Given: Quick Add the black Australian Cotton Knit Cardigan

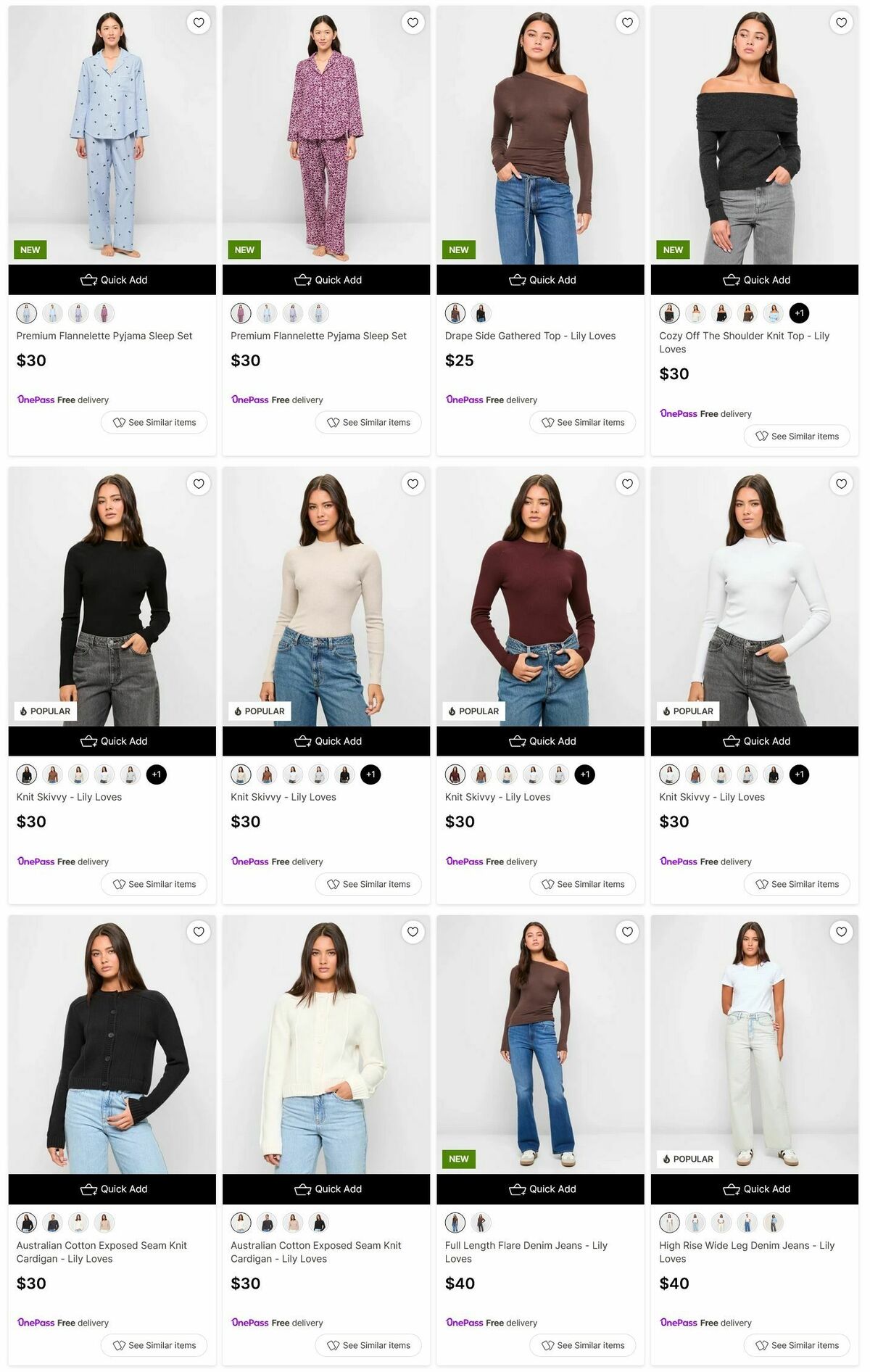Looking at the screenshot, I should tap(112, 1189).
